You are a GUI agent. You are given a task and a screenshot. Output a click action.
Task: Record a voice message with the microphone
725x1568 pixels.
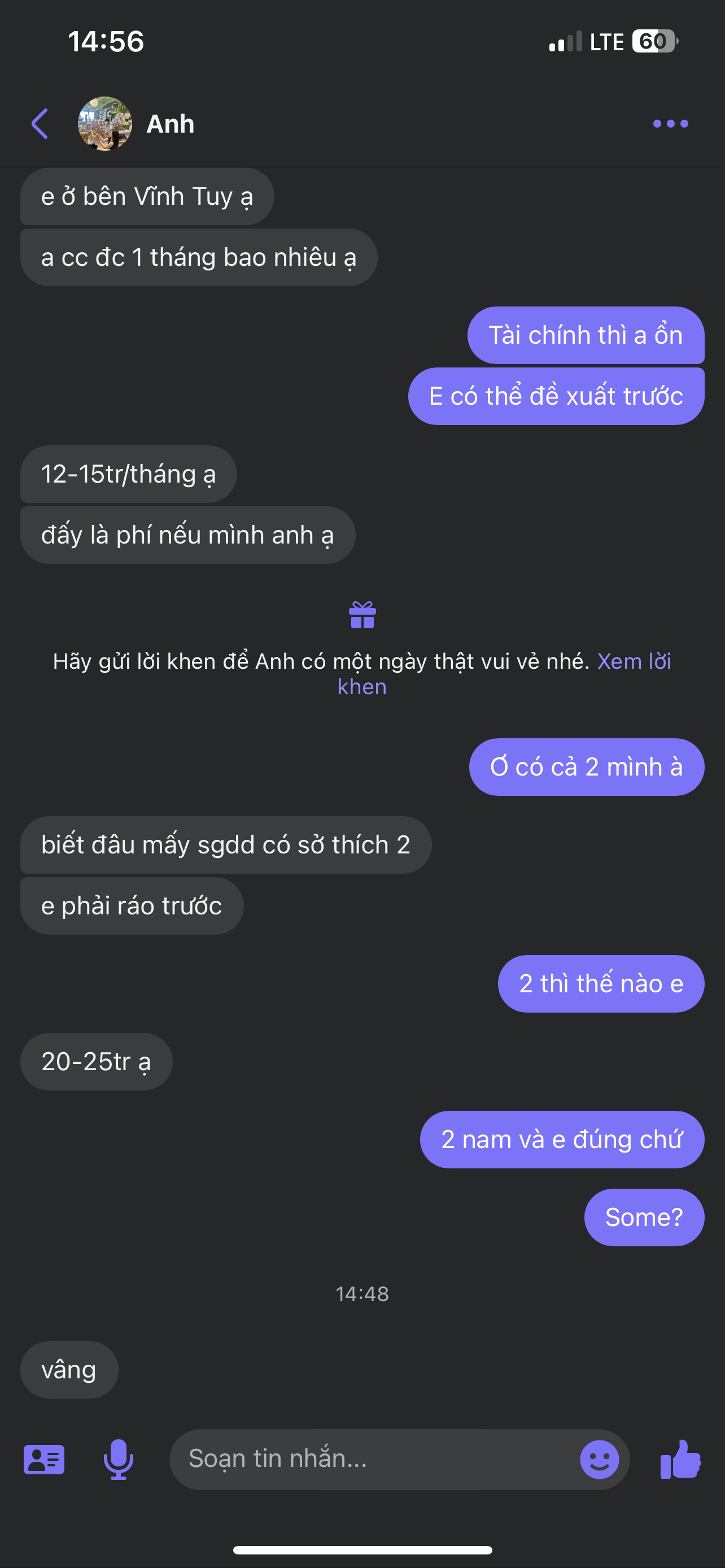click(118, 1459)
